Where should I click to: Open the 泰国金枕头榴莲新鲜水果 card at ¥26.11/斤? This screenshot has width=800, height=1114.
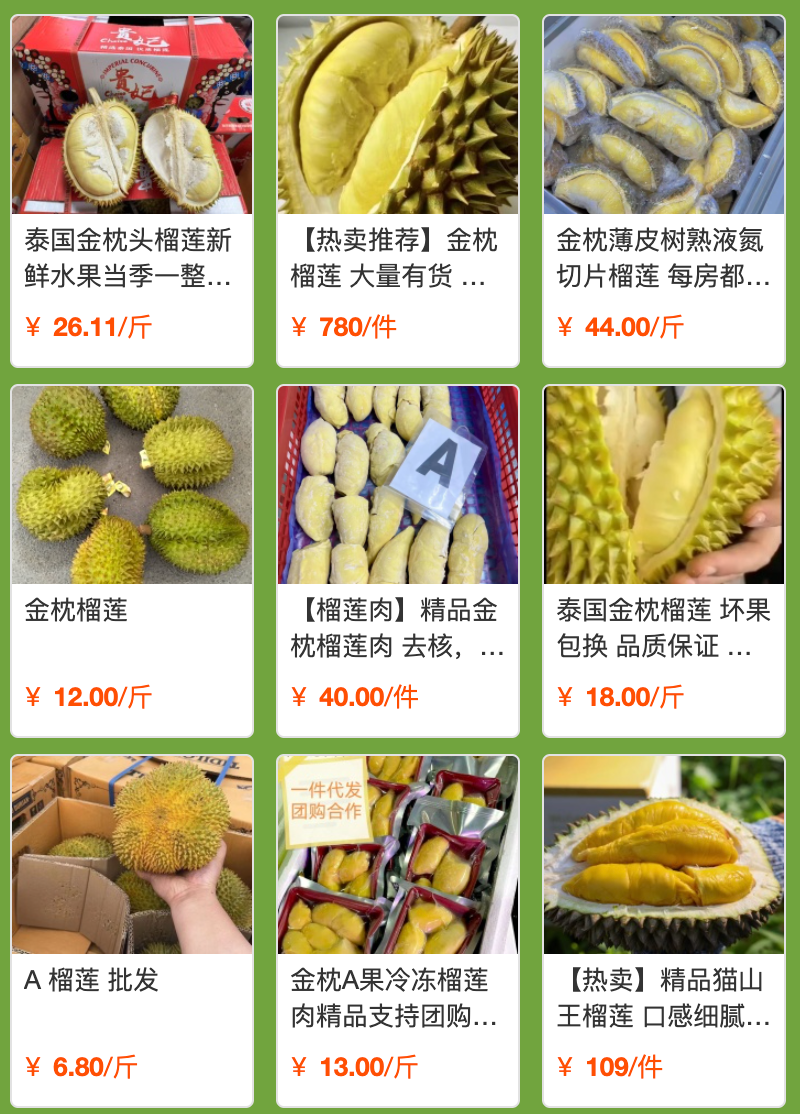(x=132, y=190)
